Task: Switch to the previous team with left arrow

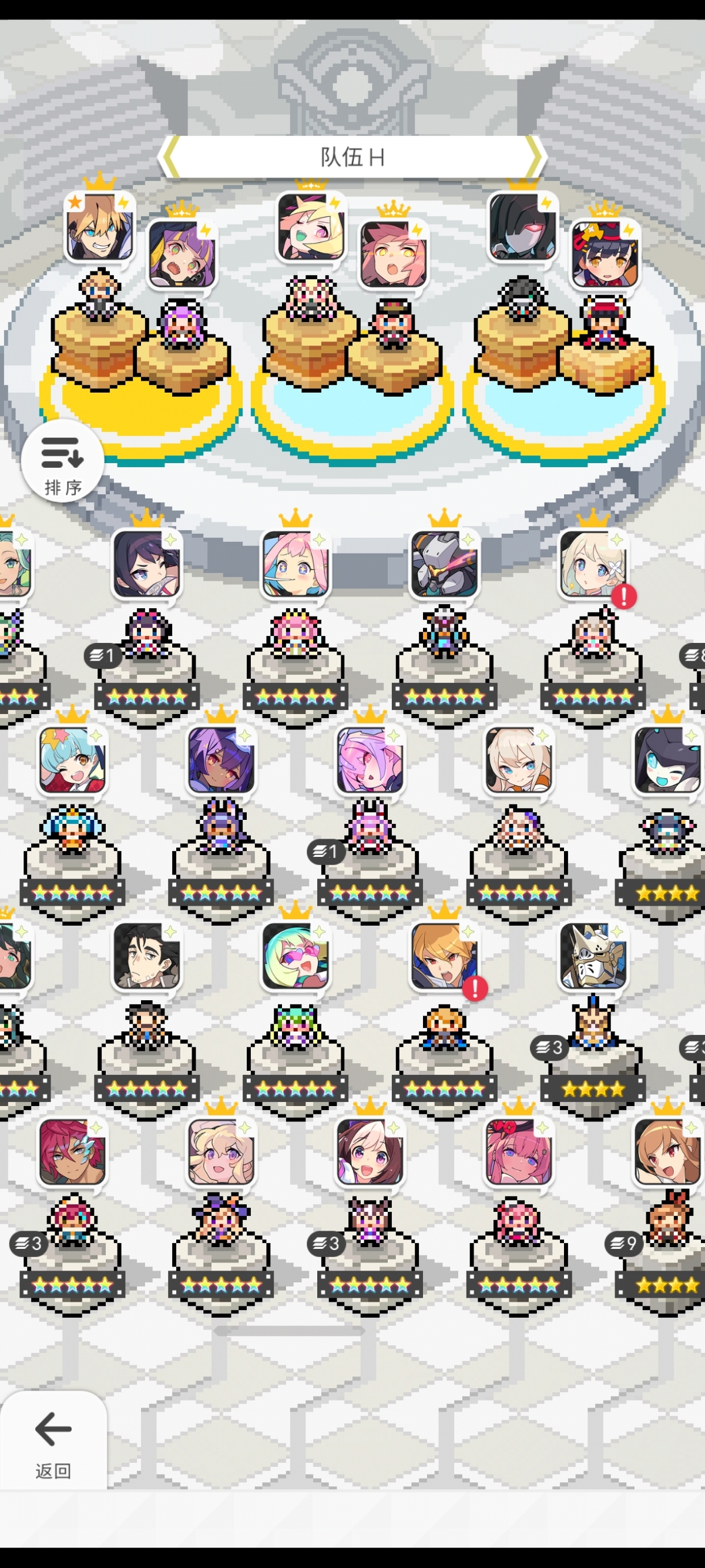Action: tap(170, 156)
